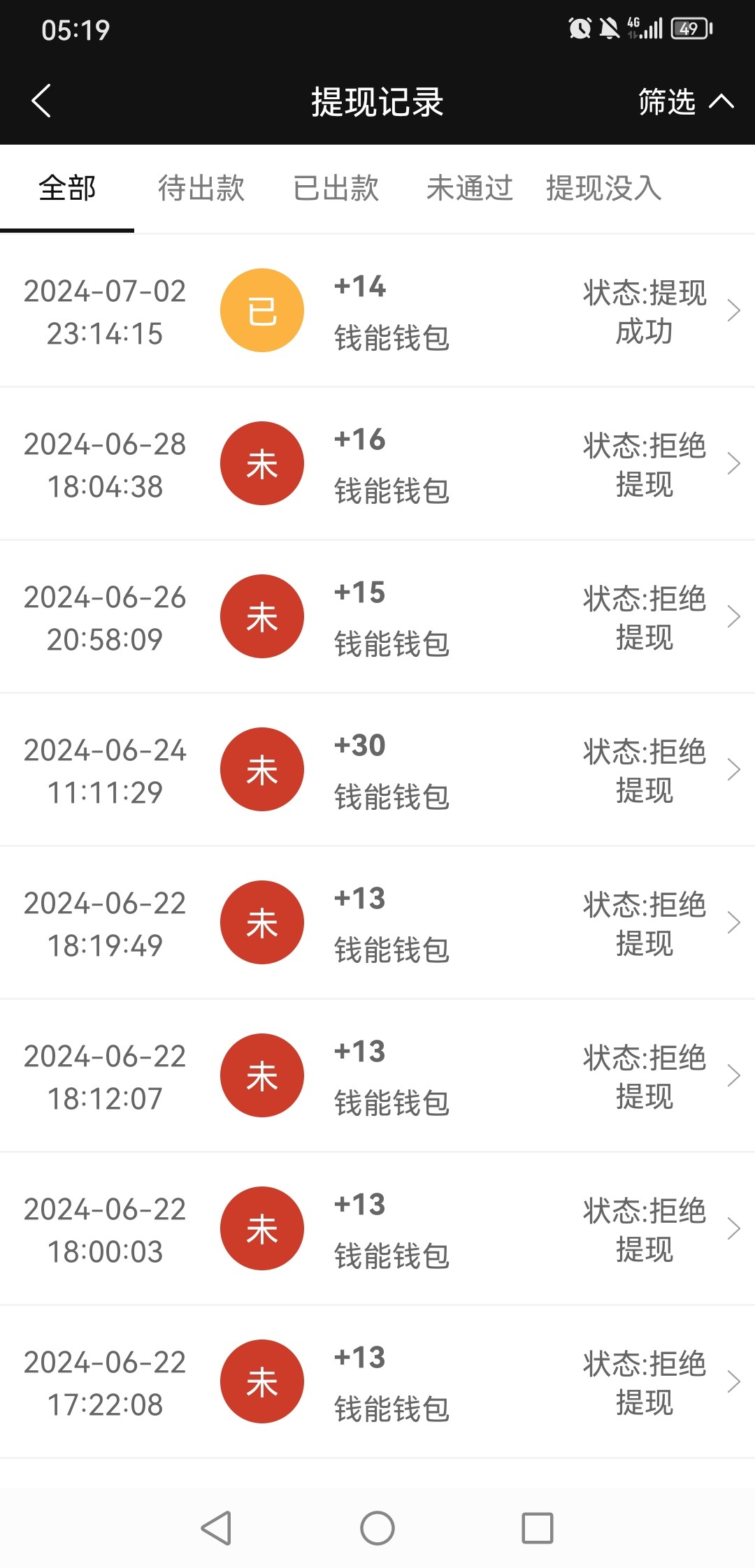Toggle the 全部 filter selection
Image resolution: width=755 pixels, height=1568 pixels.
[67, 188]
